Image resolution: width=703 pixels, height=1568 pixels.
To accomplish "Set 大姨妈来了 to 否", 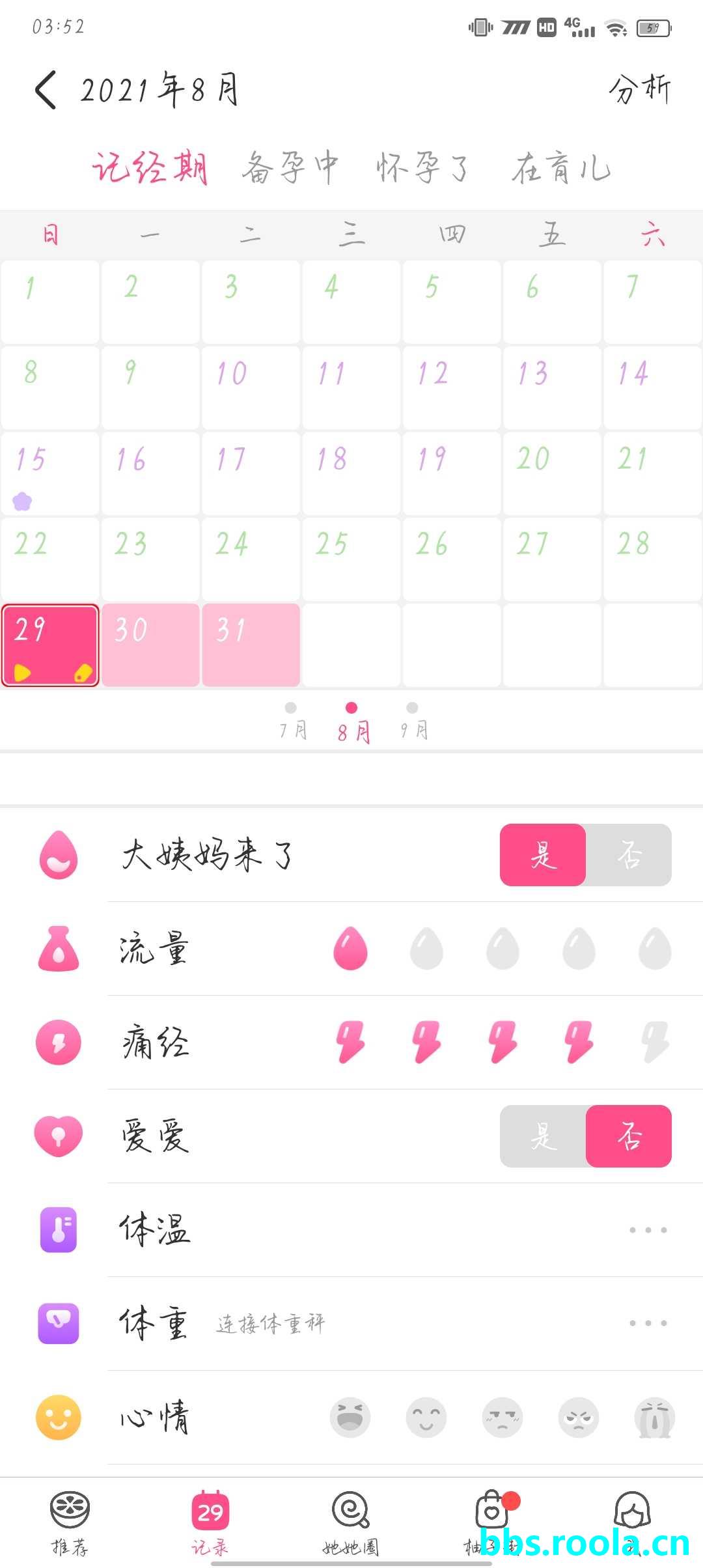I will (x=629, y=855).
